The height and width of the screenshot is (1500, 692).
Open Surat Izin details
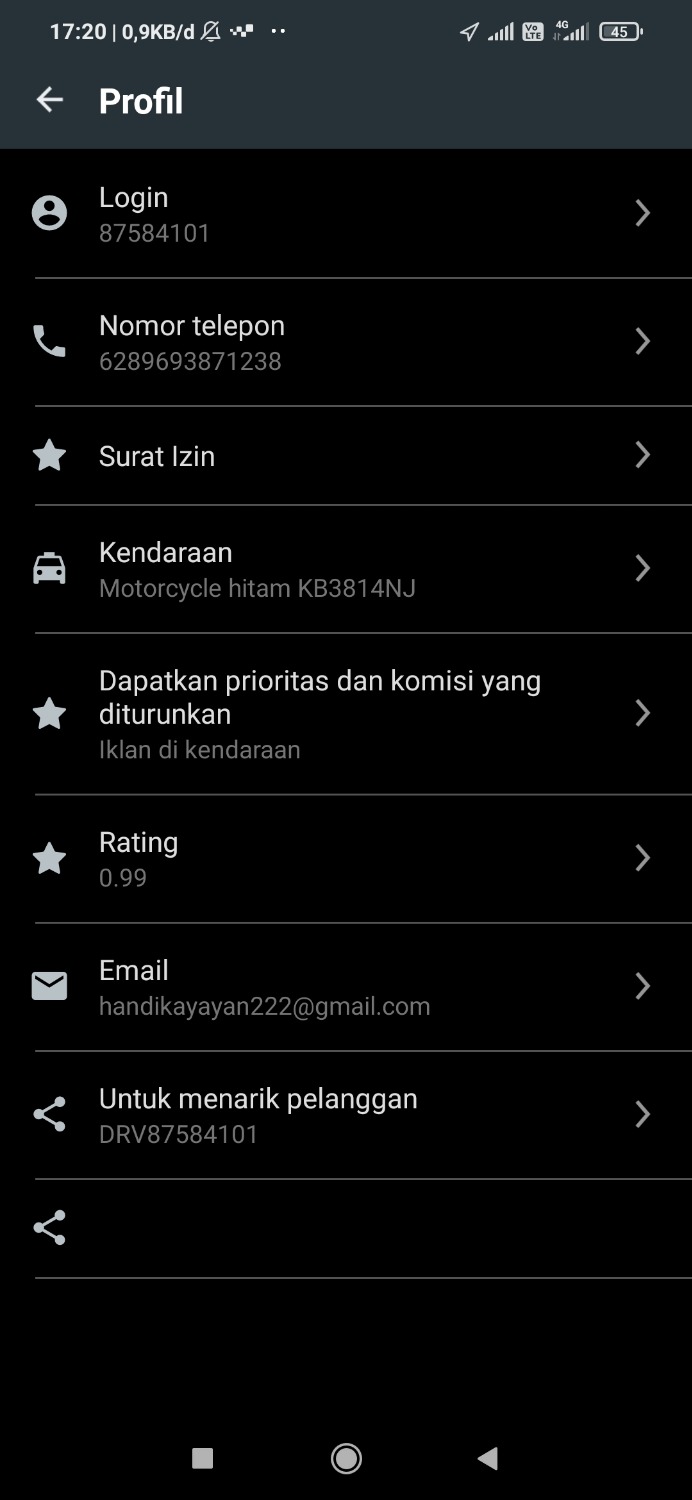coord(346,456)
